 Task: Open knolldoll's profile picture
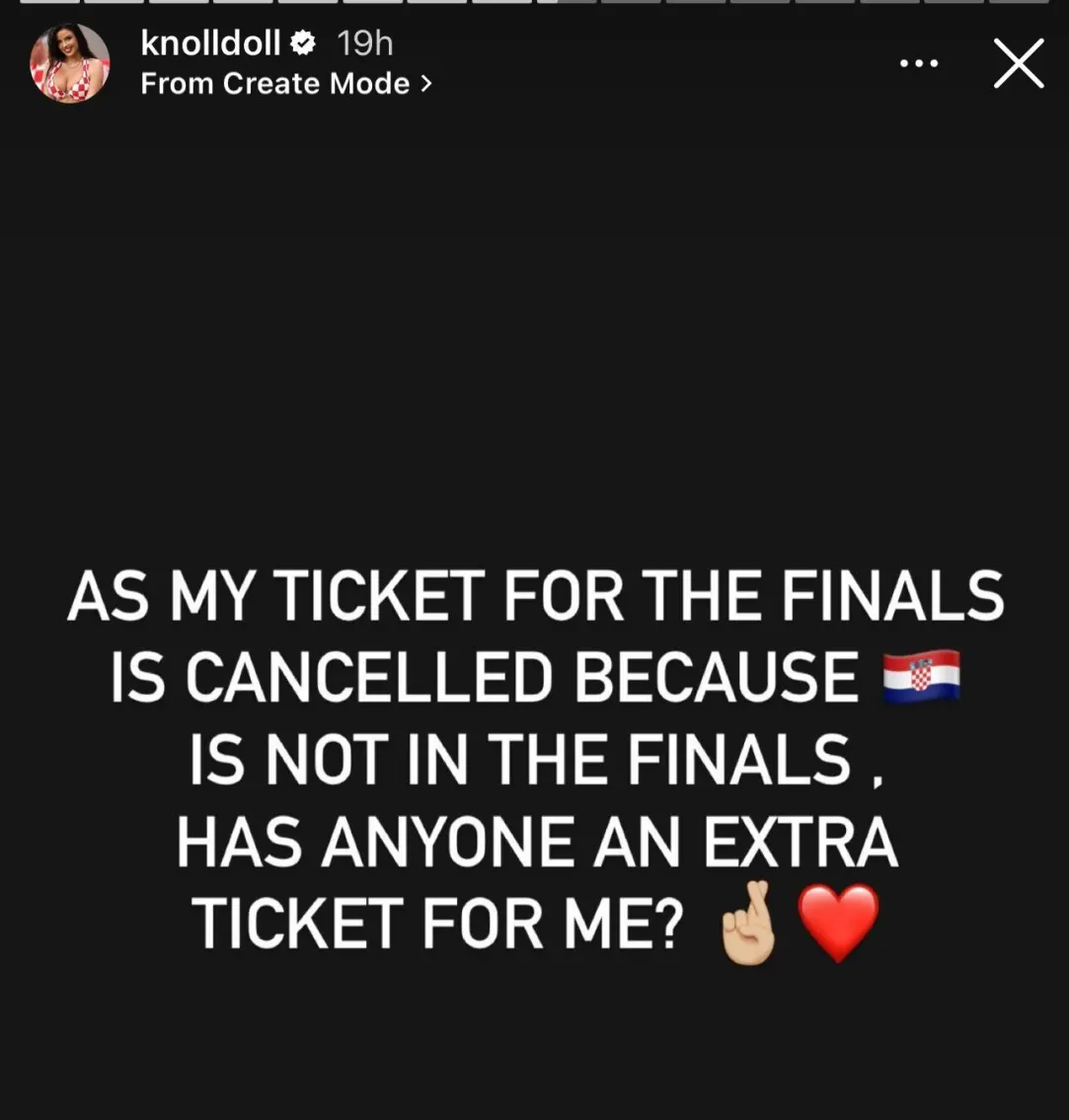coord(69,63)
